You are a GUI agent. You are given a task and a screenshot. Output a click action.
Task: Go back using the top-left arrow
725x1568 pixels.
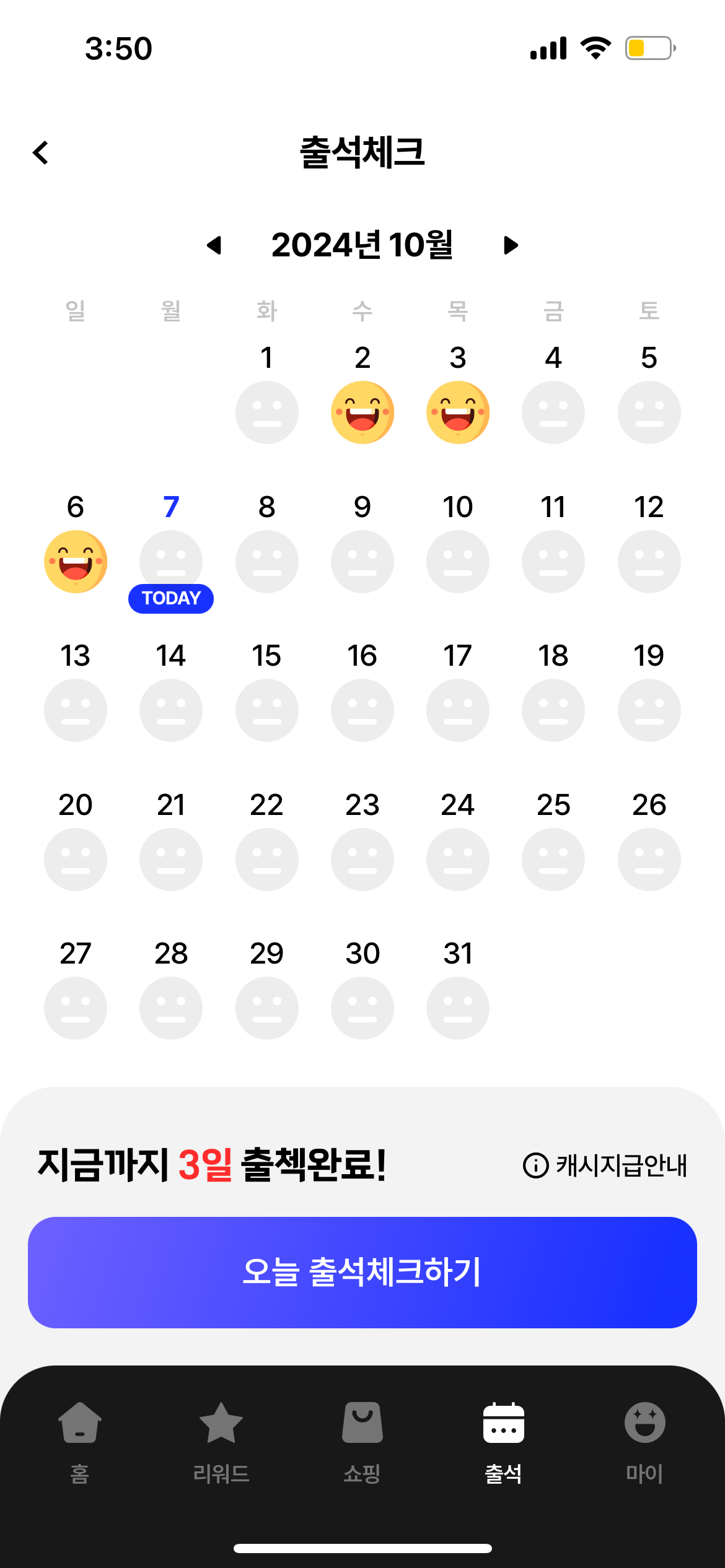41,152
